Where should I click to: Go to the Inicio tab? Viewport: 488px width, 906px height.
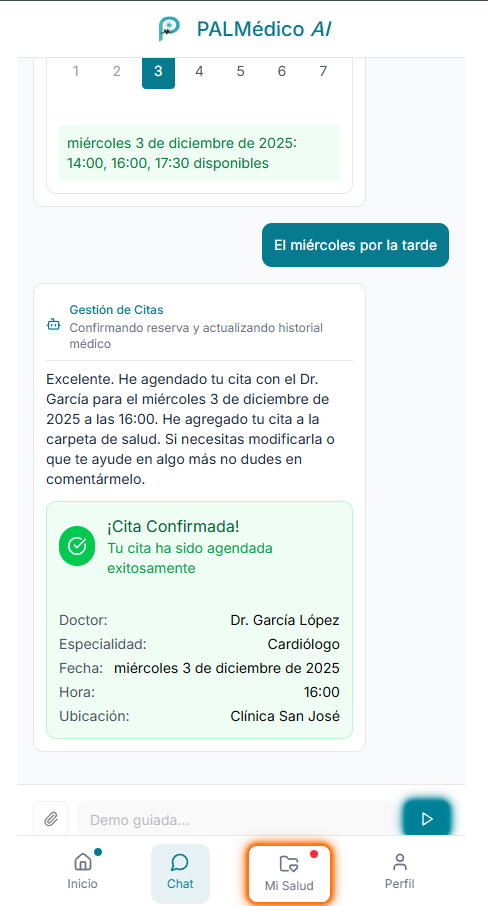pos(83,873)
